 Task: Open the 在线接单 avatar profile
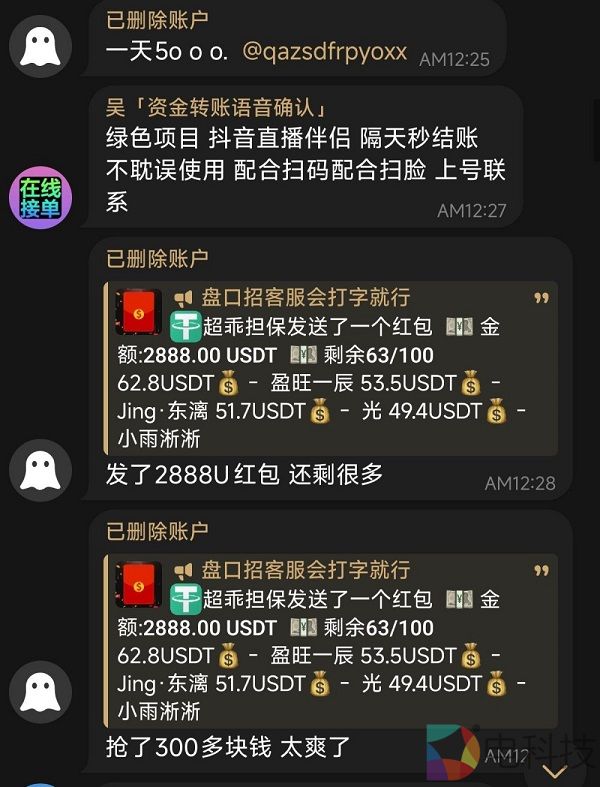40,197
